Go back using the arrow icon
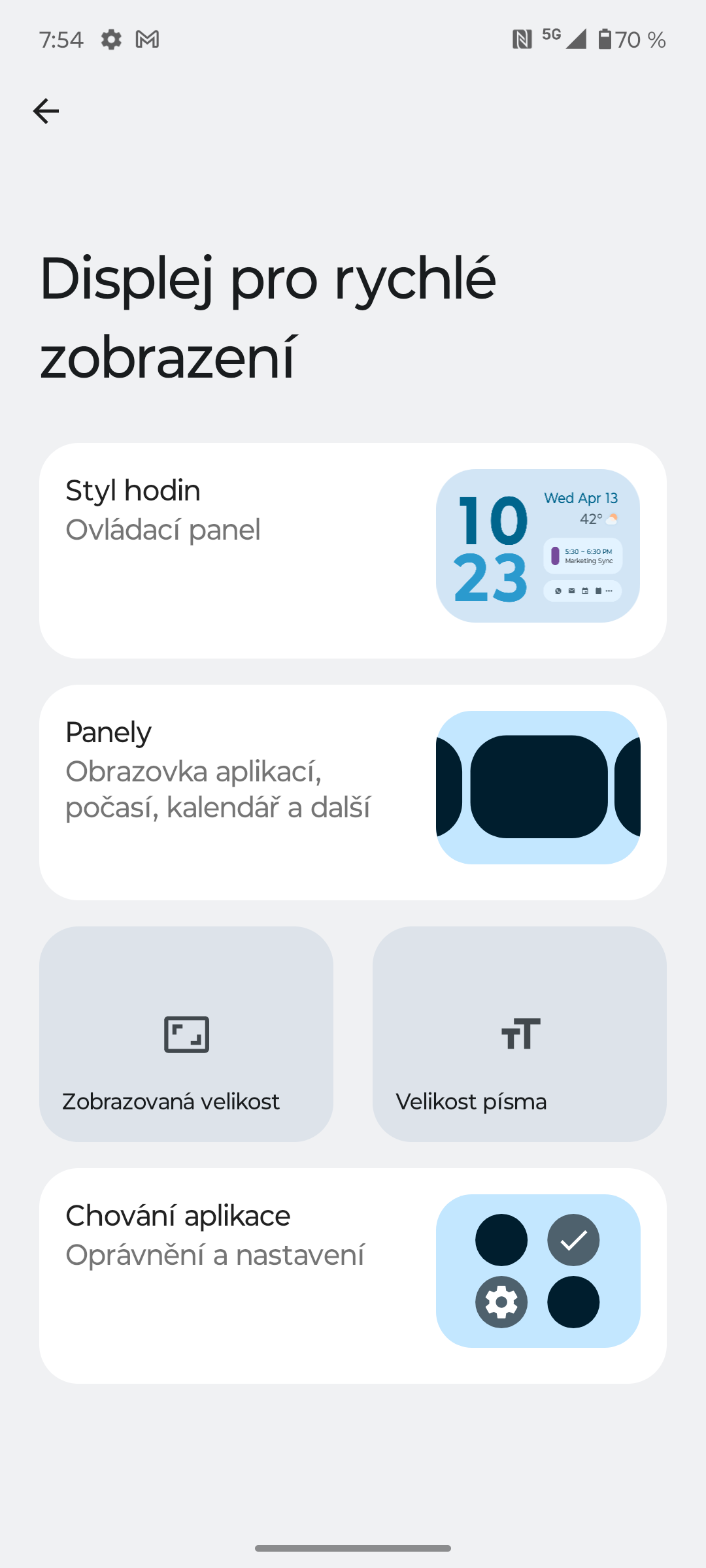The height and width of the screenshot is (1568, 706). coord(46,111)
